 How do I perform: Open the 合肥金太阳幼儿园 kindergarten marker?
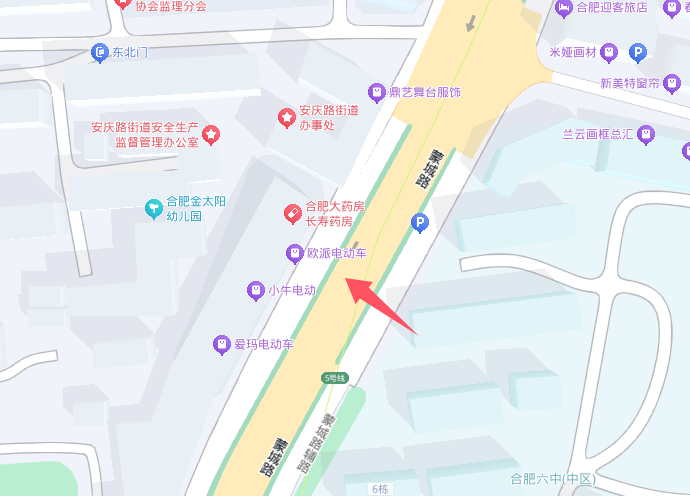[x=153, y=208]
